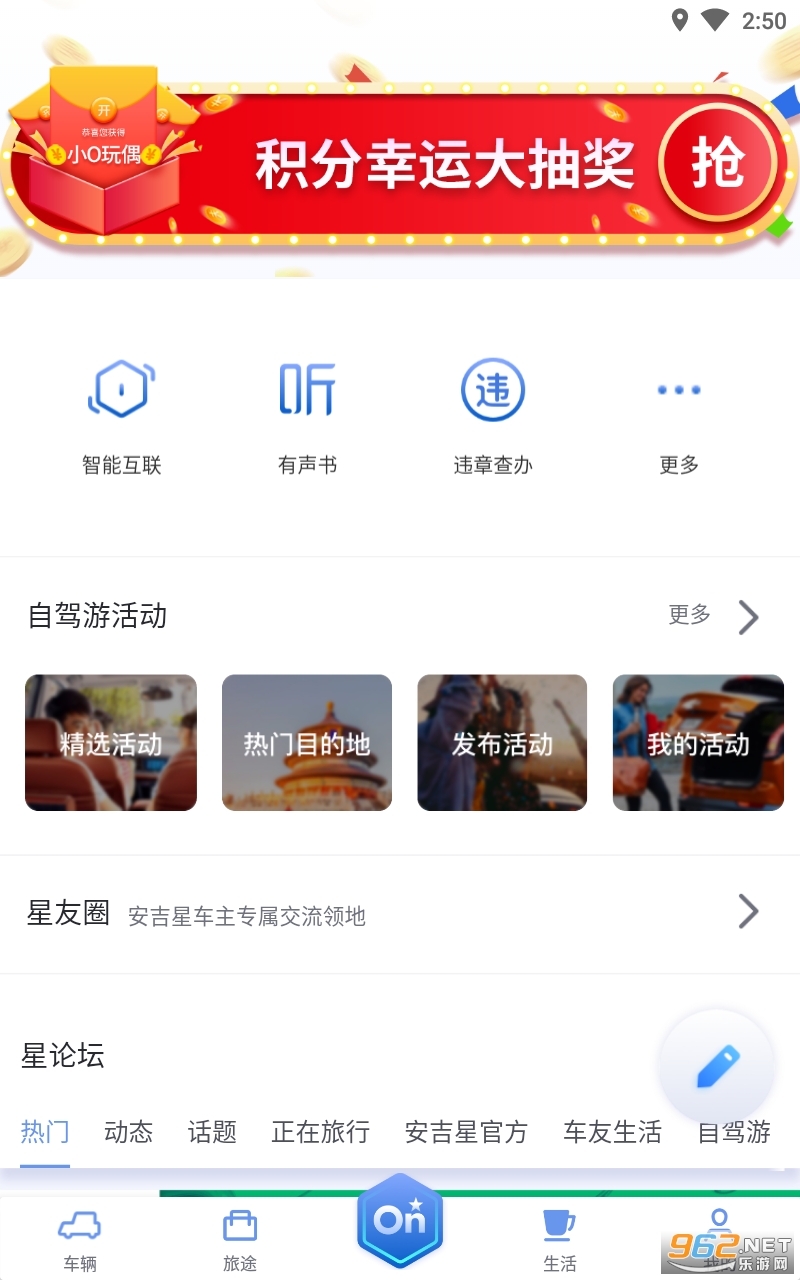
Task: Switch to the 安吉星官方 forum tab
Action: [x=466, y=1132]
